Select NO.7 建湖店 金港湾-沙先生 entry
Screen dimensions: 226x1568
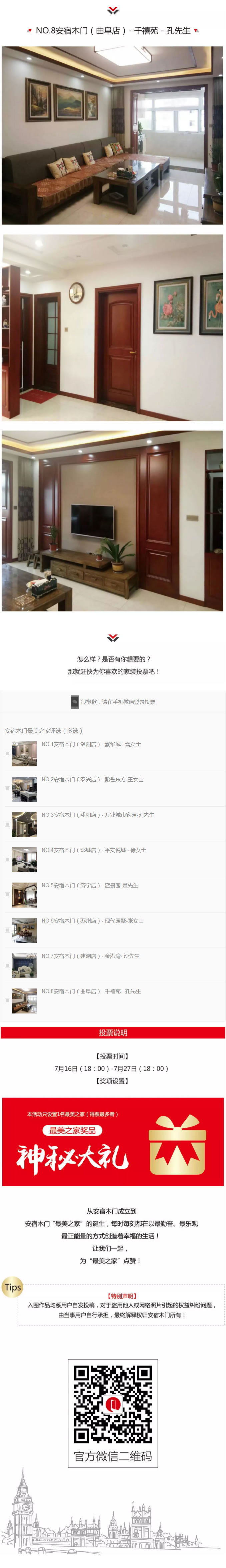point(7,965)
